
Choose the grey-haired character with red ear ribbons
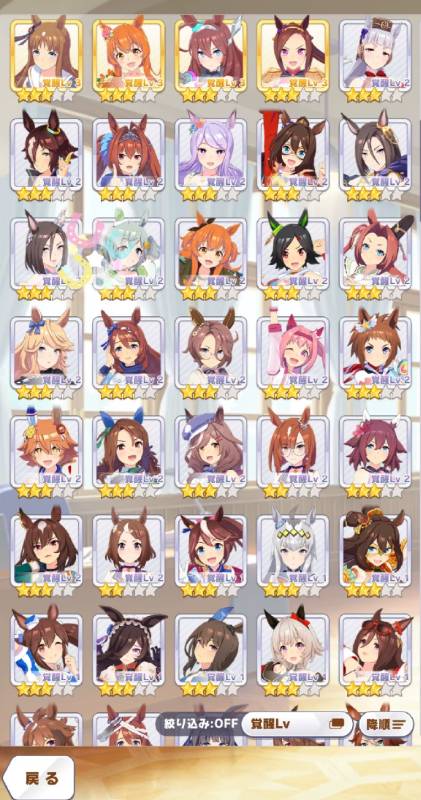click(x=293, y=650)
